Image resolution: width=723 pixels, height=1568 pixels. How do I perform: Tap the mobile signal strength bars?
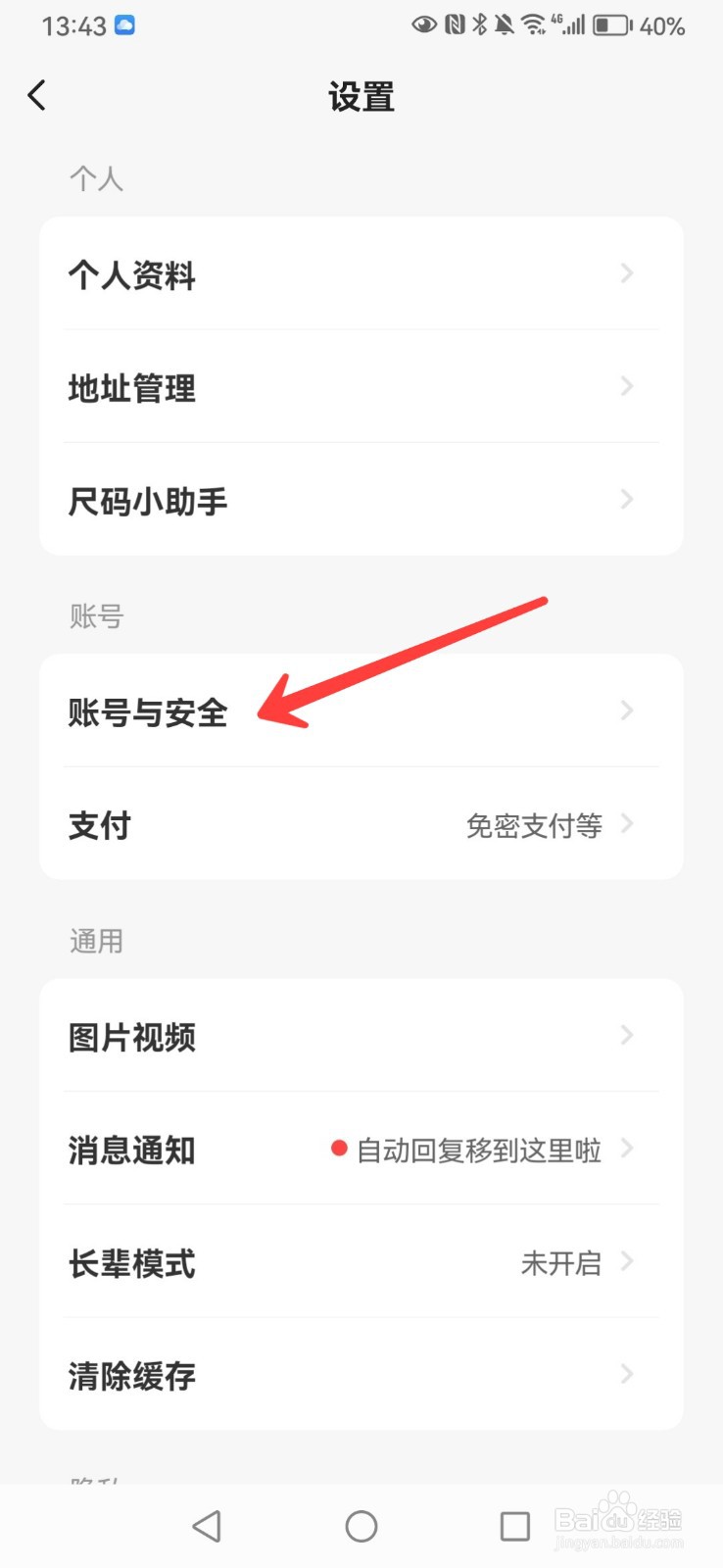pyautogui.click(x=575, y=25)
